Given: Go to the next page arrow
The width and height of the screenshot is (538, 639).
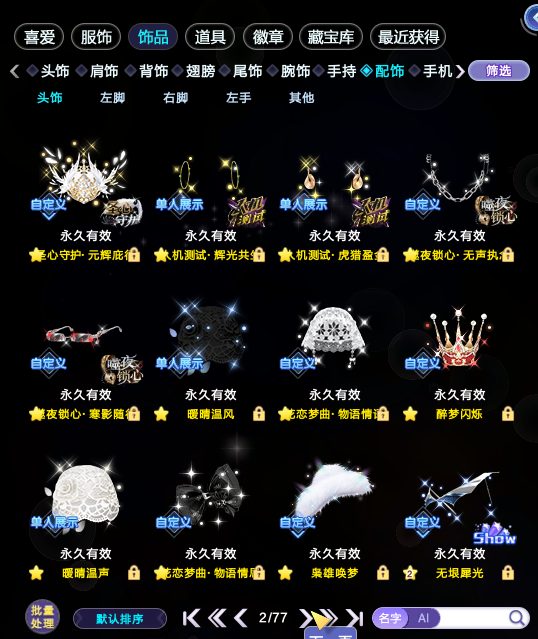Looking at the screenshot, I should point(306,618).
